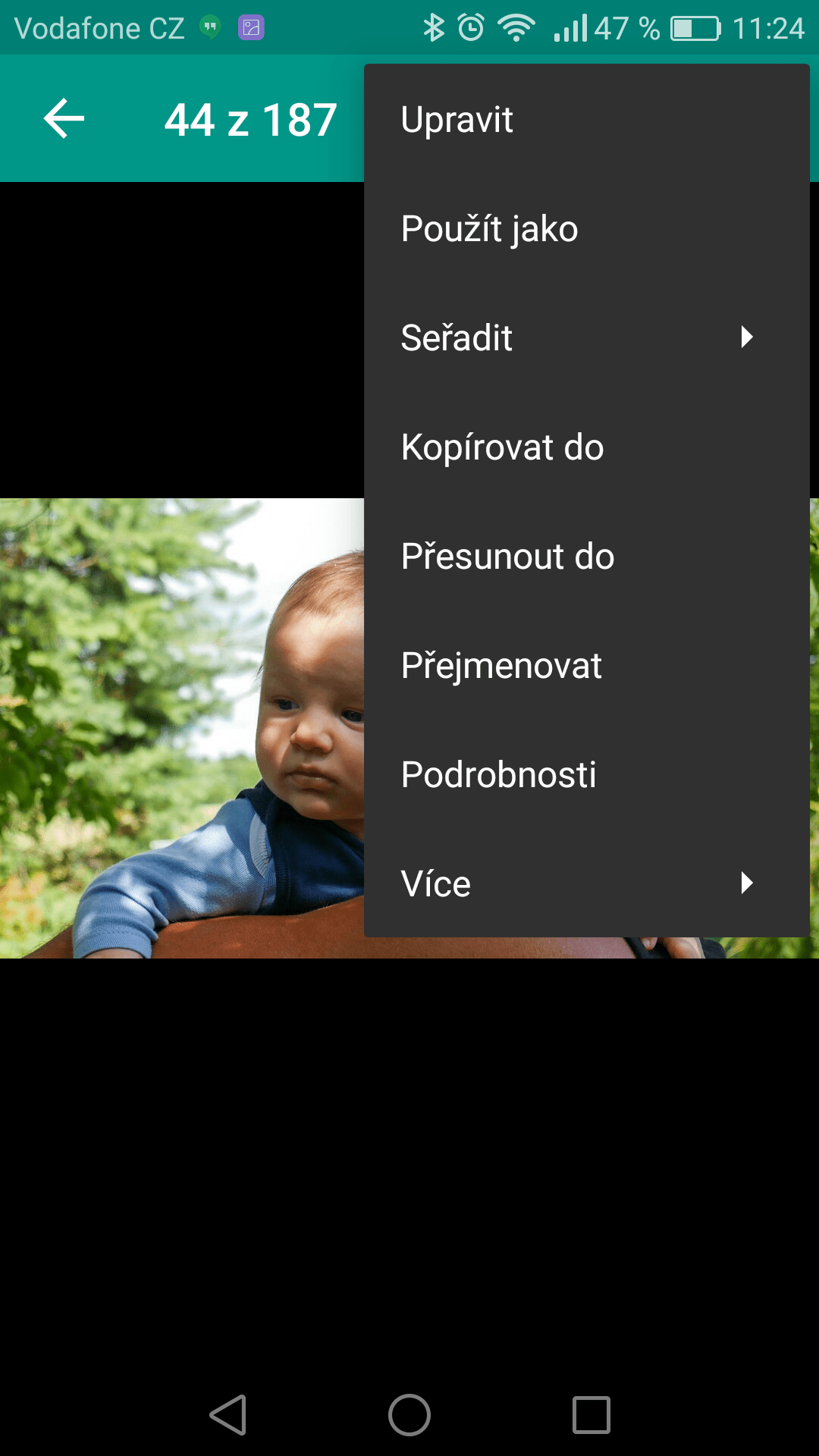Tap the system home button
The height and width of the screenshot is (1456, 819).
(x=409, y=1415)
